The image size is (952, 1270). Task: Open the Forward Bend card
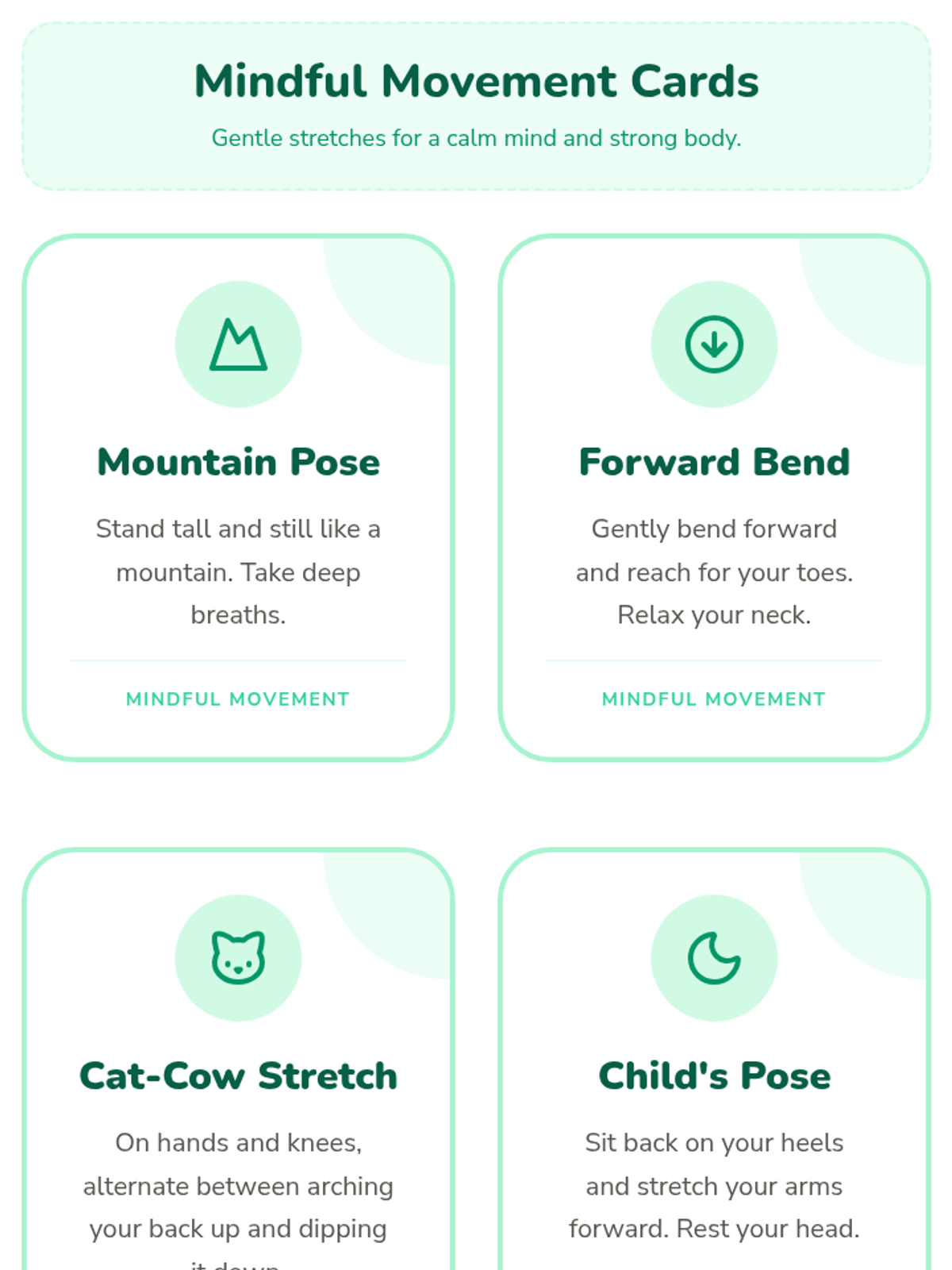[714, 498]
